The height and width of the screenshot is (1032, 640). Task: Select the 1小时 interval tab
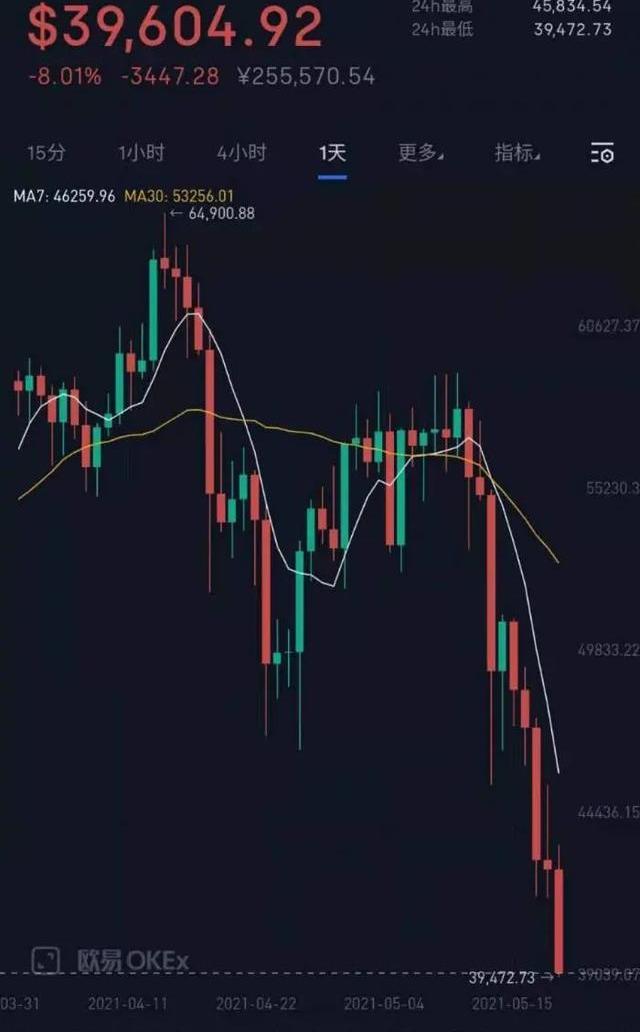(140, 153)
